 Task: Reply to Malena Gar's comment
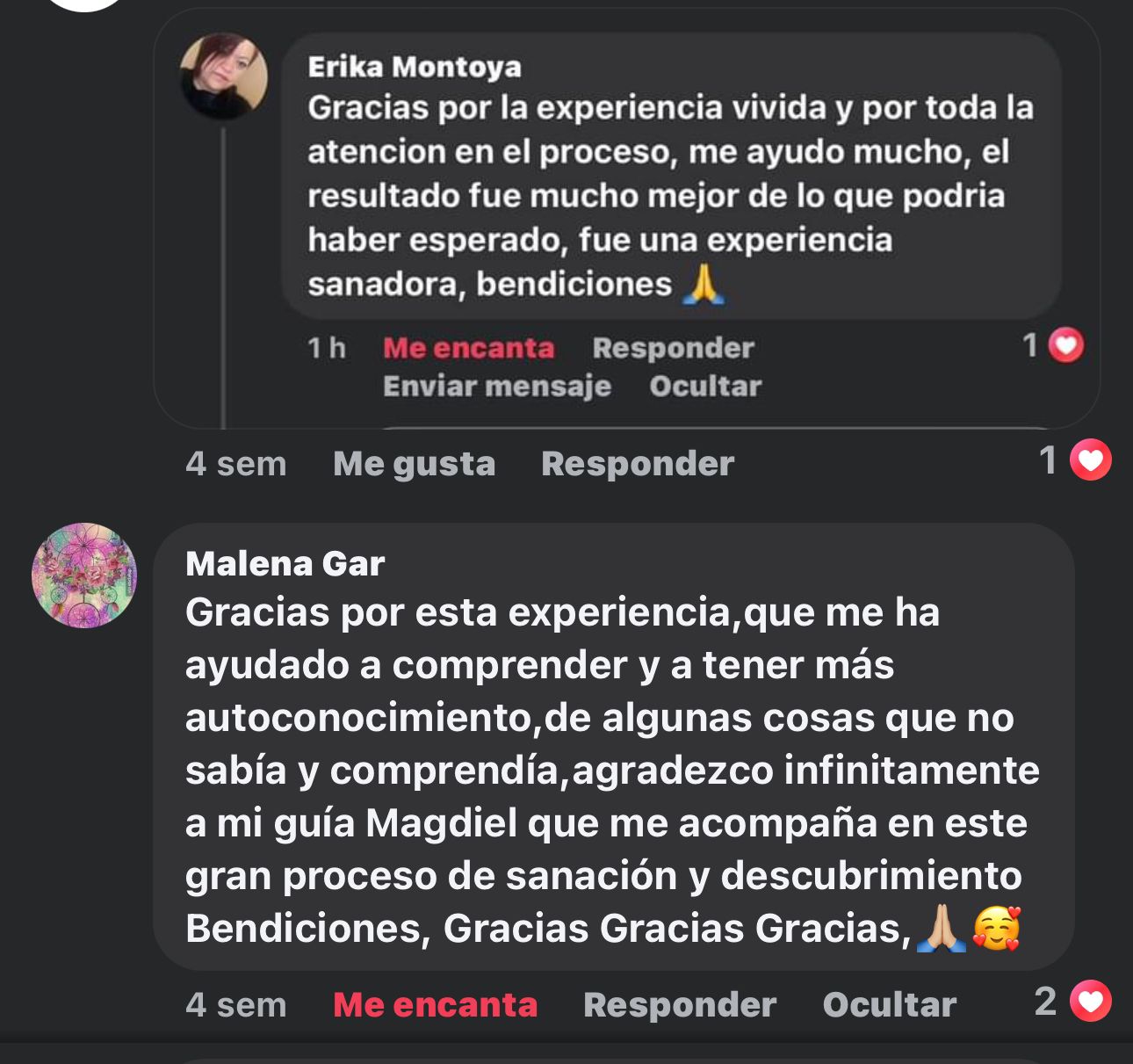point(679,1004)
